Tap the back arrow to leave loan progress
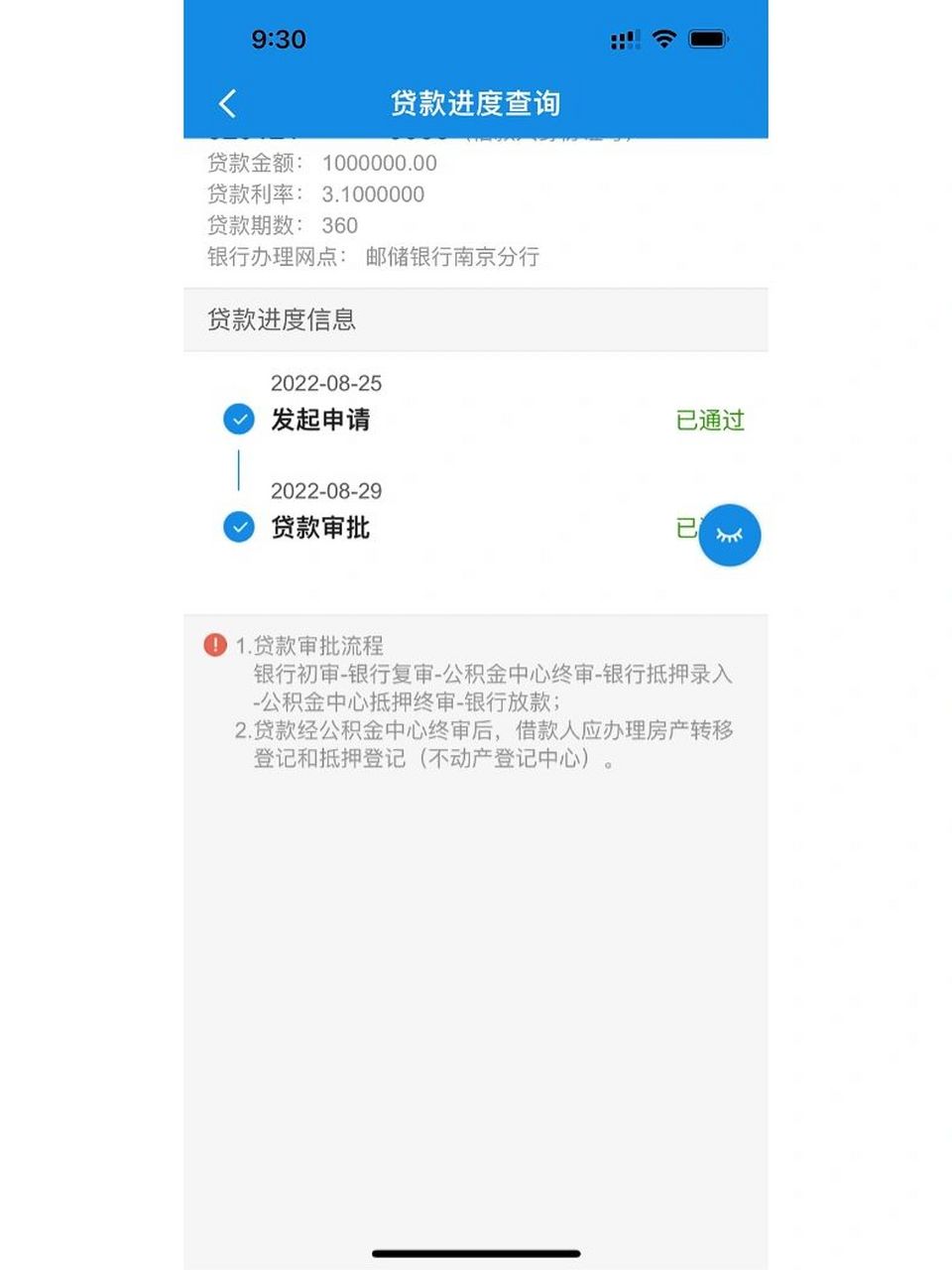Viewport: 952px width, 1270px height. point(226,102)
